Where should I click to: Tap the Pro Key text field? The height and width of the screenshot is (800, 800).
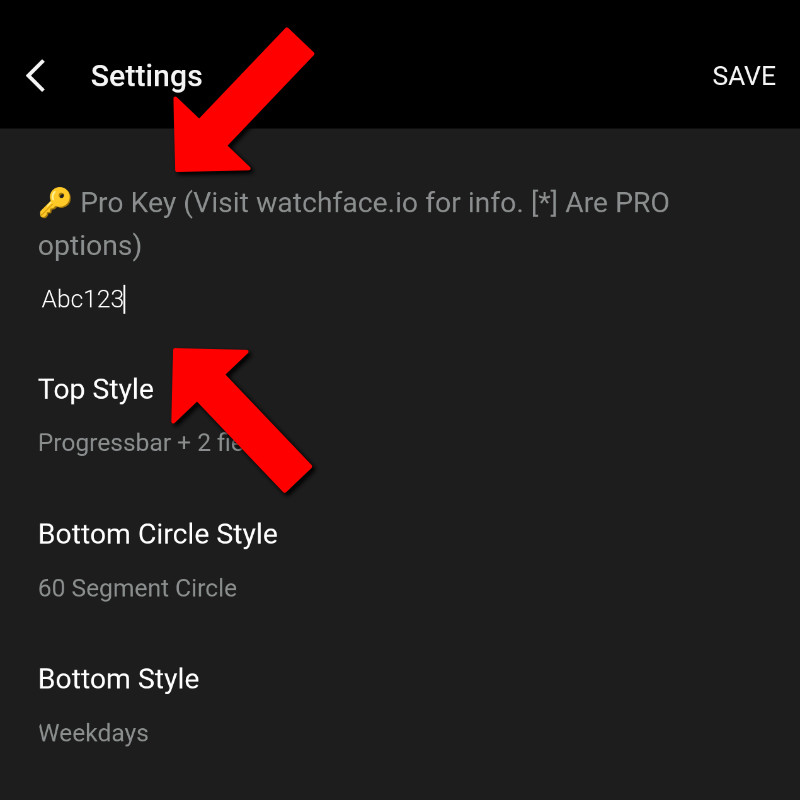(x=300, y=299)
